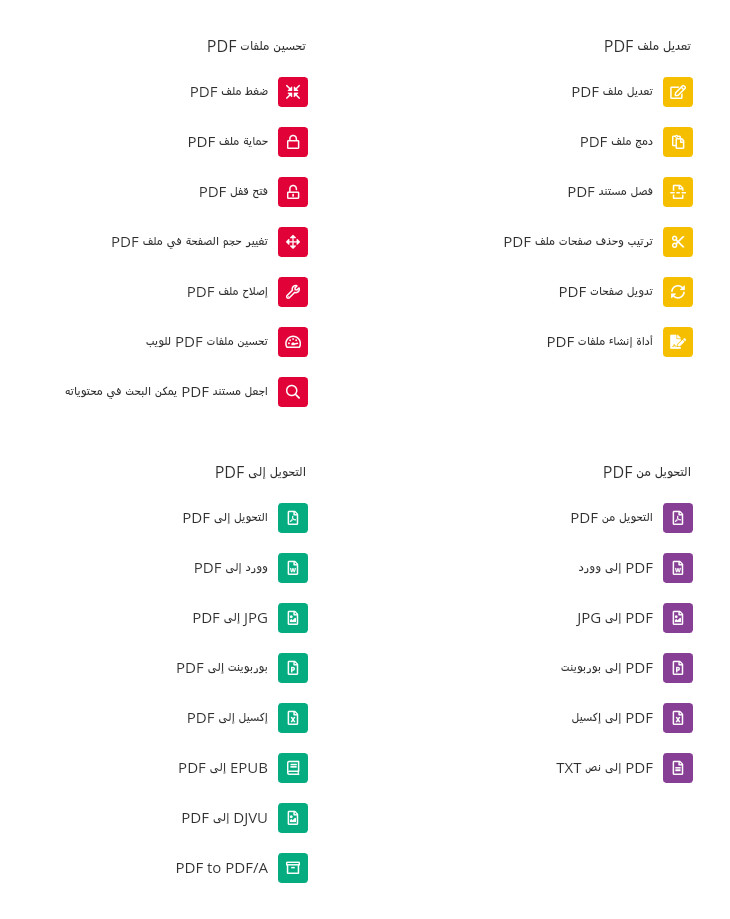
Task: Click the PDF to TXT text converter icon
Action: [x=677, y=768]
